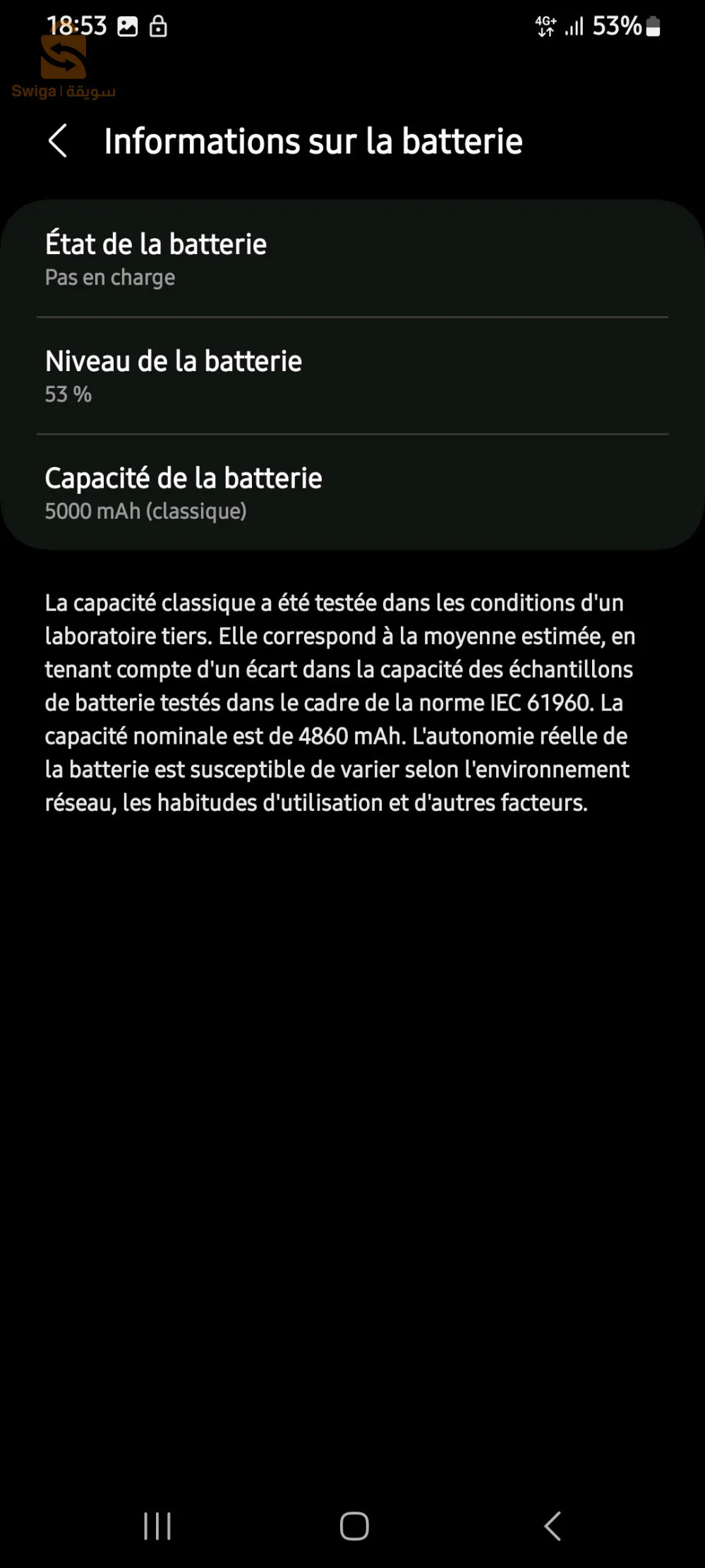Viewport: 705px width, 1568px height.
Task: Open recent apps in navigation bar
Action: [157, 1526]
